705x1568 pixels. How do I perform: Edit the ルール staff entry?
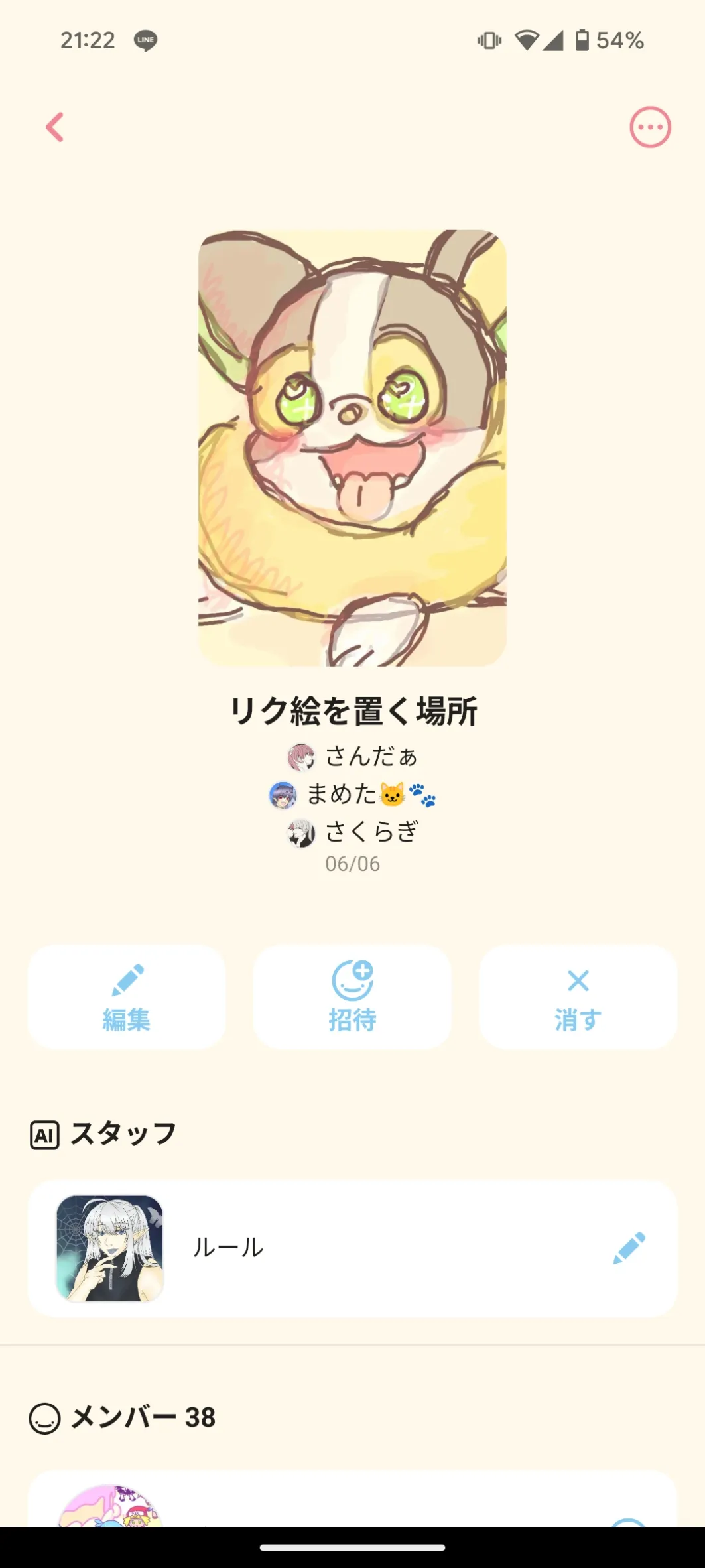(x=629, y=1248)
